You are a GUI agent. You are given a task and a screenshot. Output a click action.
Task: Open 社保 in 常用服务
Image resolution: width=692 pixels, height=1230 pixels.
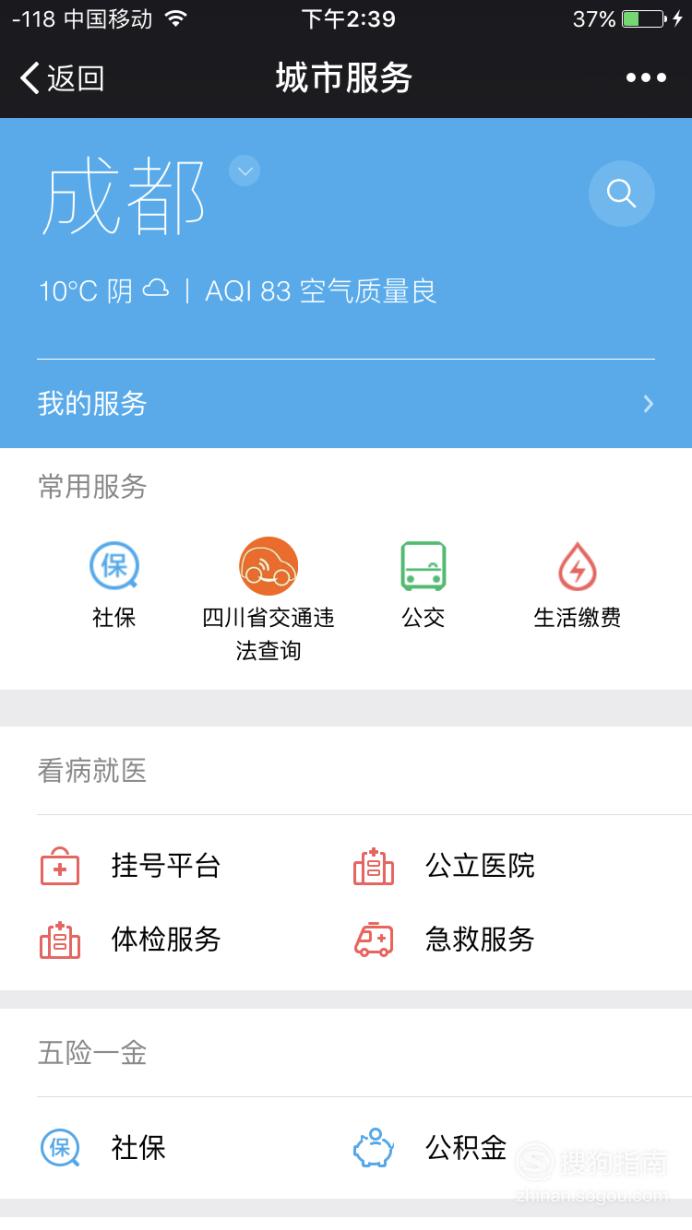[x=114, y=584]
